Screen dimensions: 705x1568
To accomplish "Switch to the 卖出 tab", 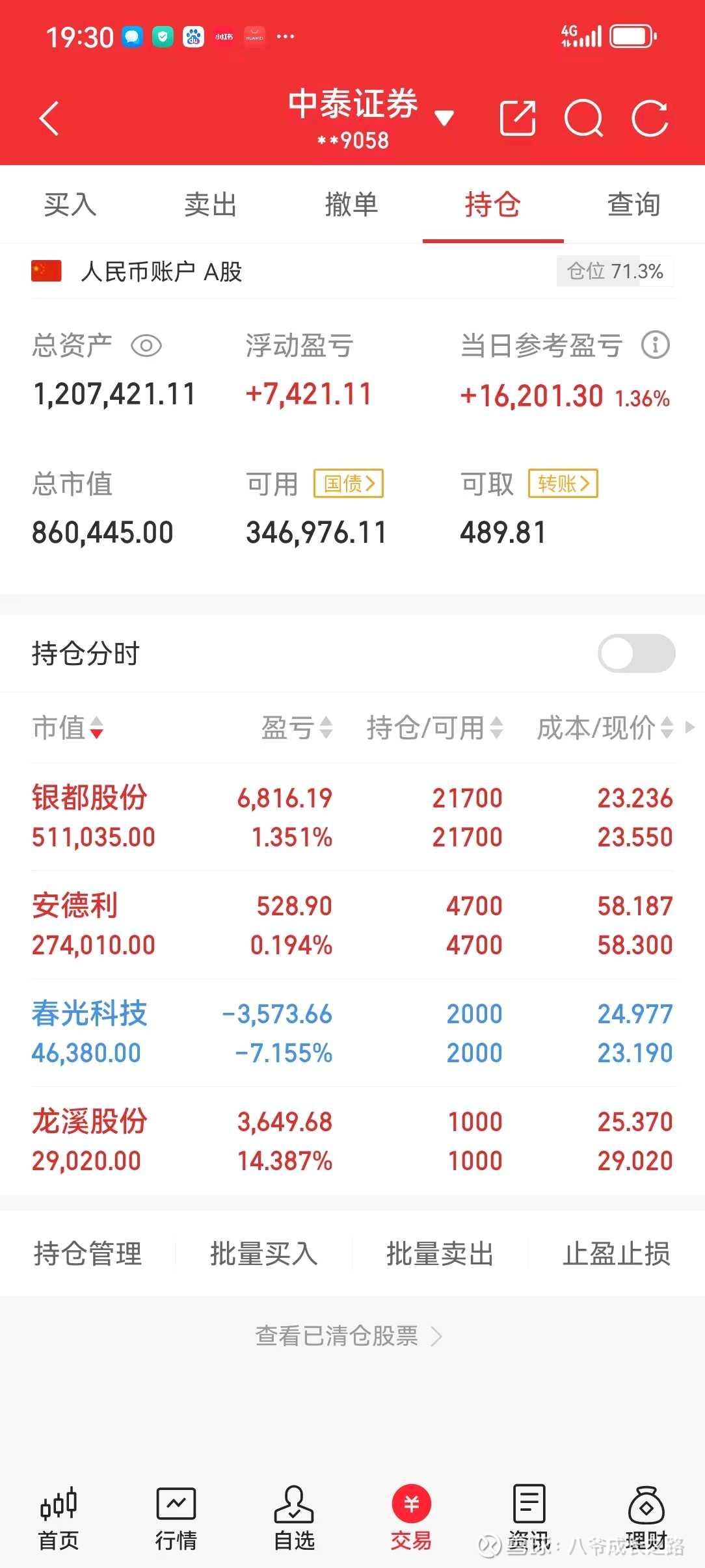I will (211, 205).
